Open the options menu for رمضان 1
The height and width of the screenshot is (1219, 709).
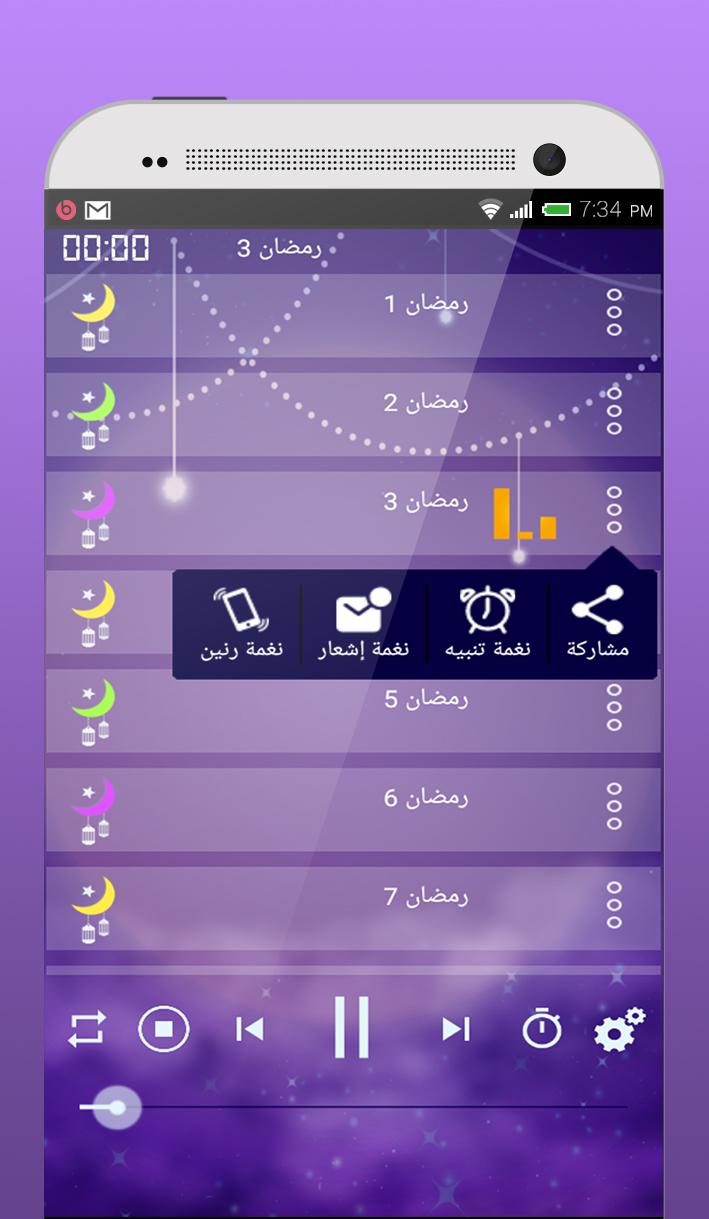click(x=614, y=312)
